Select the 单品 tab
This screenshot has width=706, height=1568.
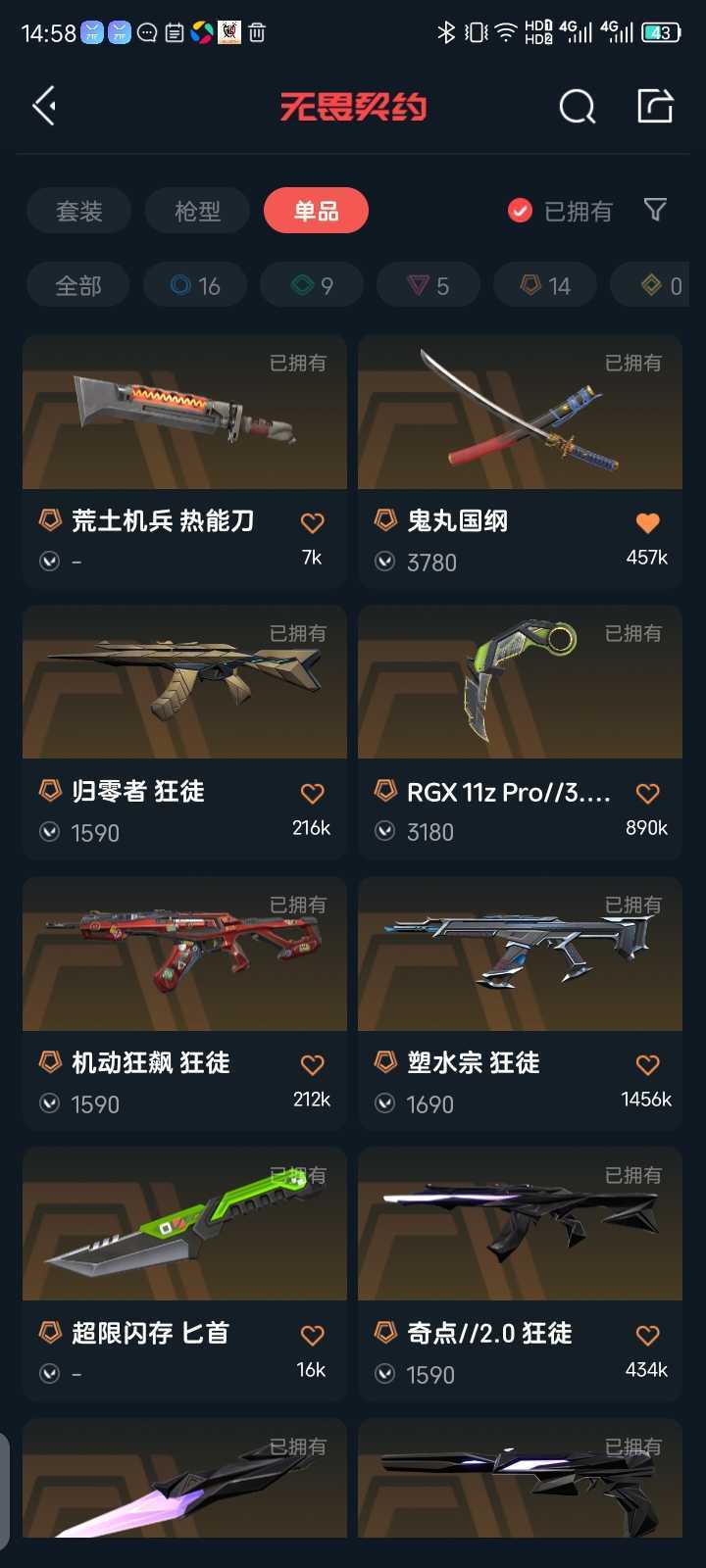click(x=316, y=211)
